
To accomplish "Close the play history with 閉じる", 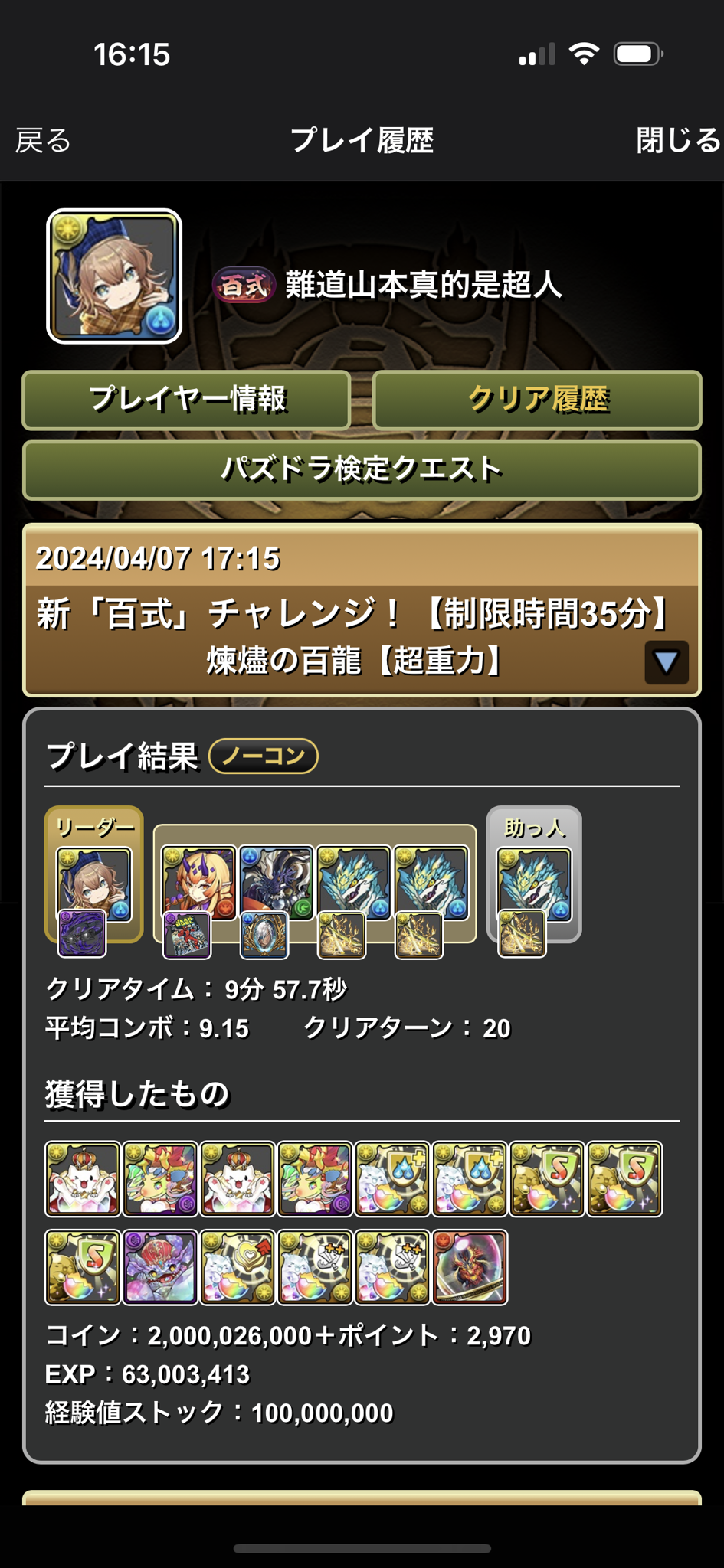I will point(677,141).
